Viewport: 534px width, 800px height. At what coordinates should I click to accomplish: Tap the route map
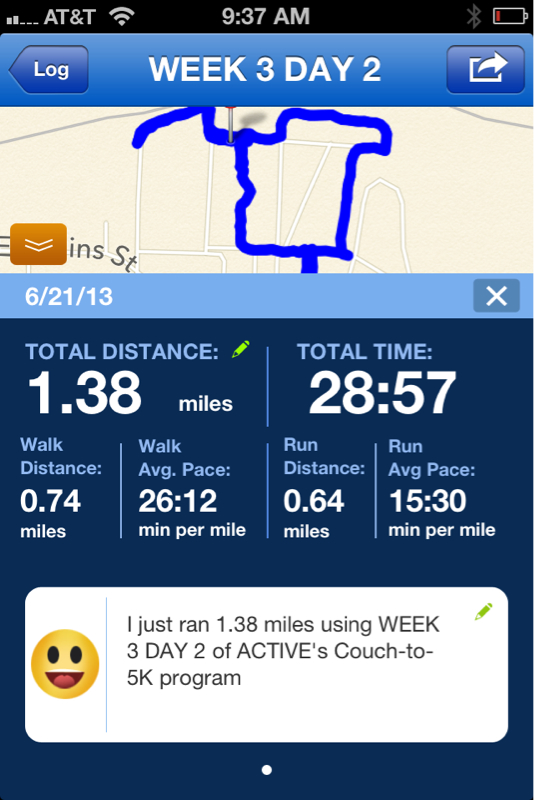pyautogui.click(x=267, y=190)
